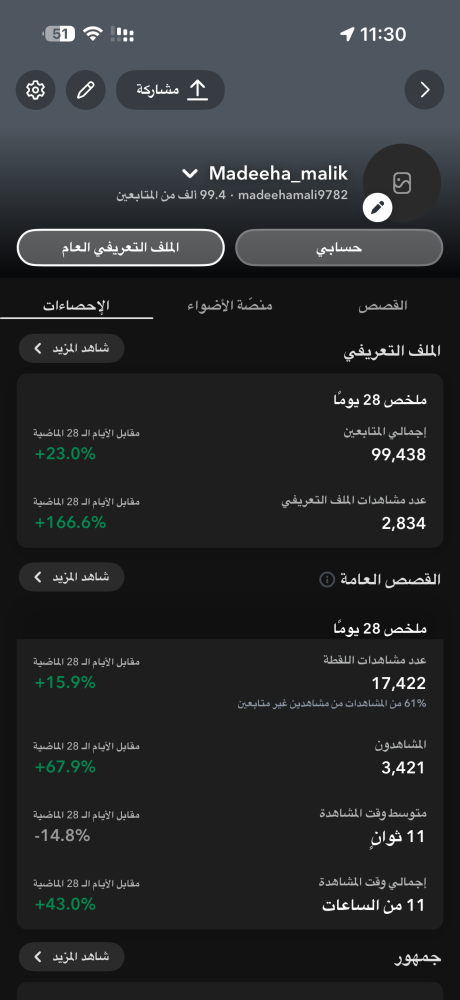Tap the pencil edit icon in the top bar
This screenshot has width=460, height=1000.
[x=85, y=90]
